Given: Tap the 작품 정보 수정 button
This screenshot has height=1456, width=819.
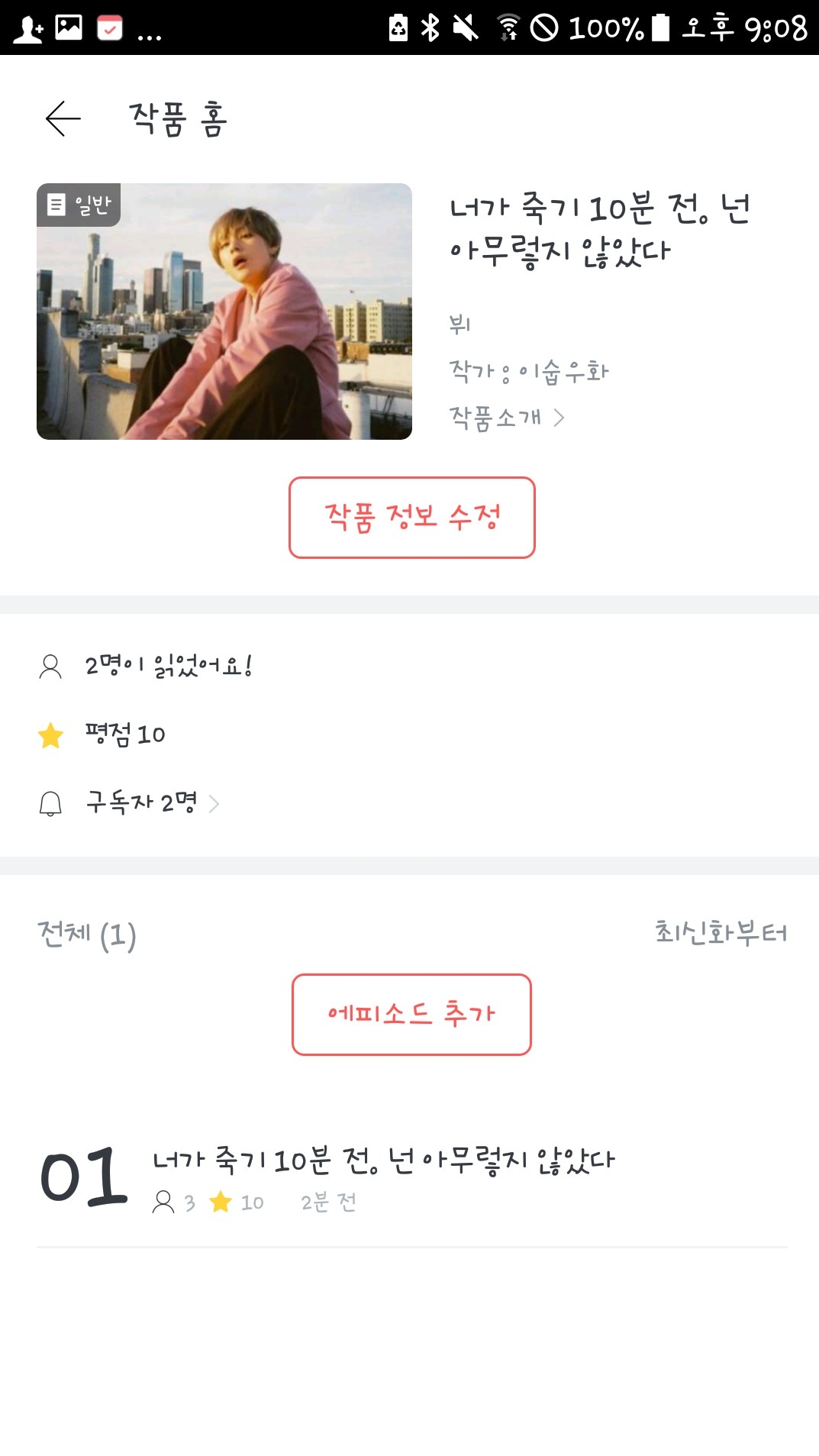Looking at the screenshot, I should [411, 518].
